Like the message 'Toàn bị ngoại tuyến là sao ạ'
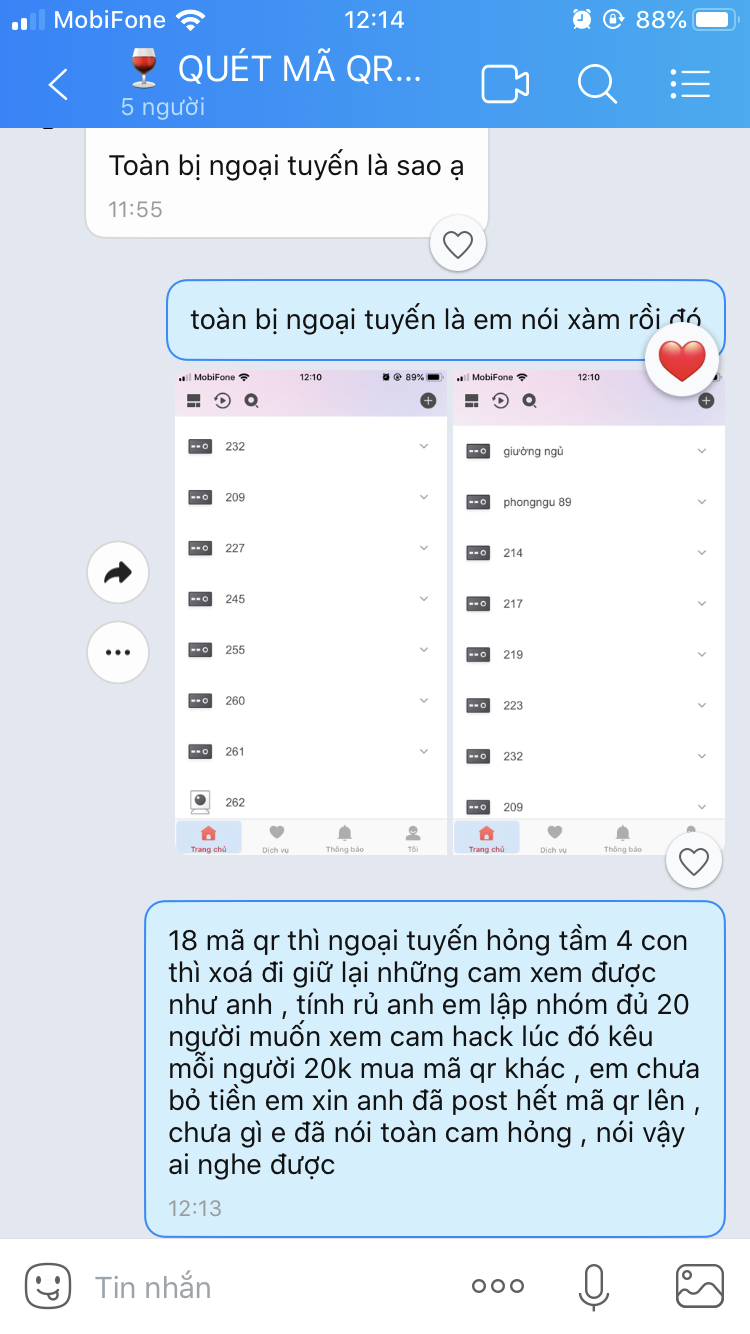The image size is (750, 1334). pos(458,245)
